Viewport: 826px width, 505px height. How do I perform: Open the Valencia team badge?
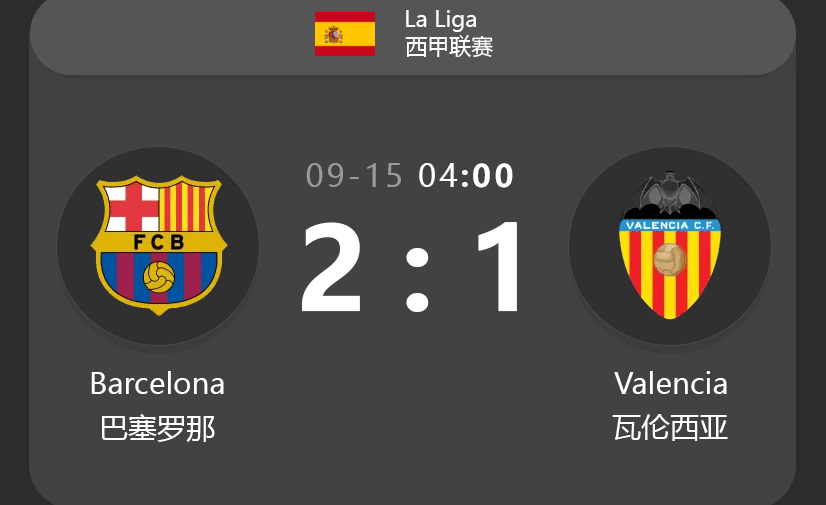670,246
